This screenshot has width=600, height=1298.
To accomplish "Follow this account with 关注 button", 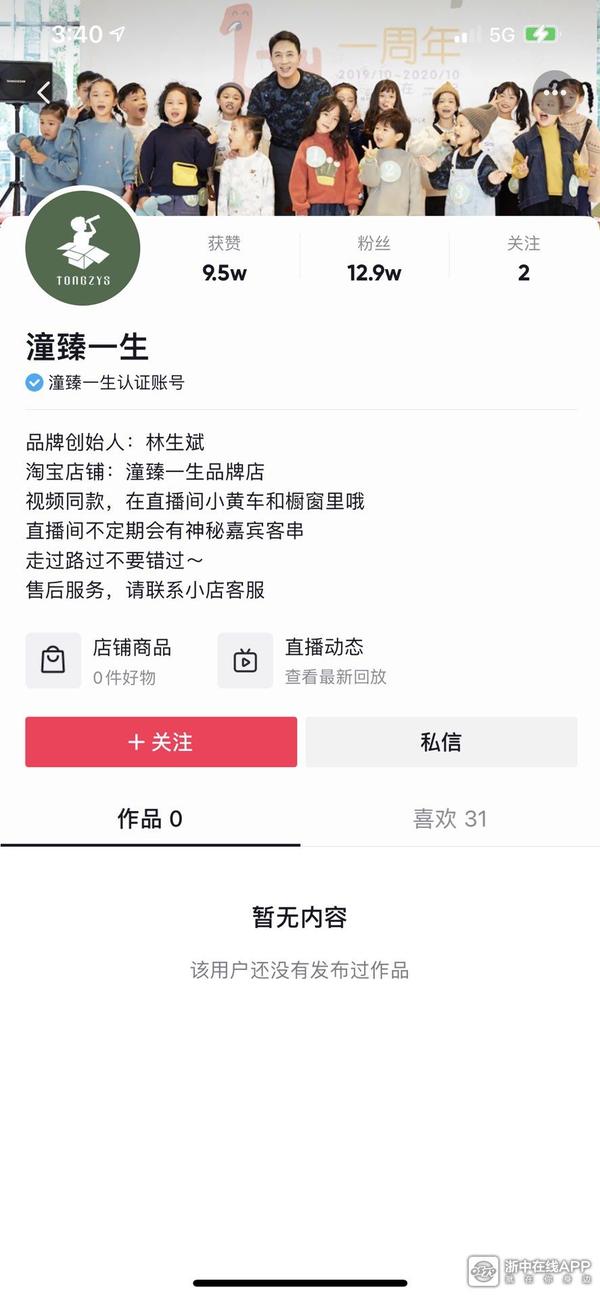I will [161, 742].
